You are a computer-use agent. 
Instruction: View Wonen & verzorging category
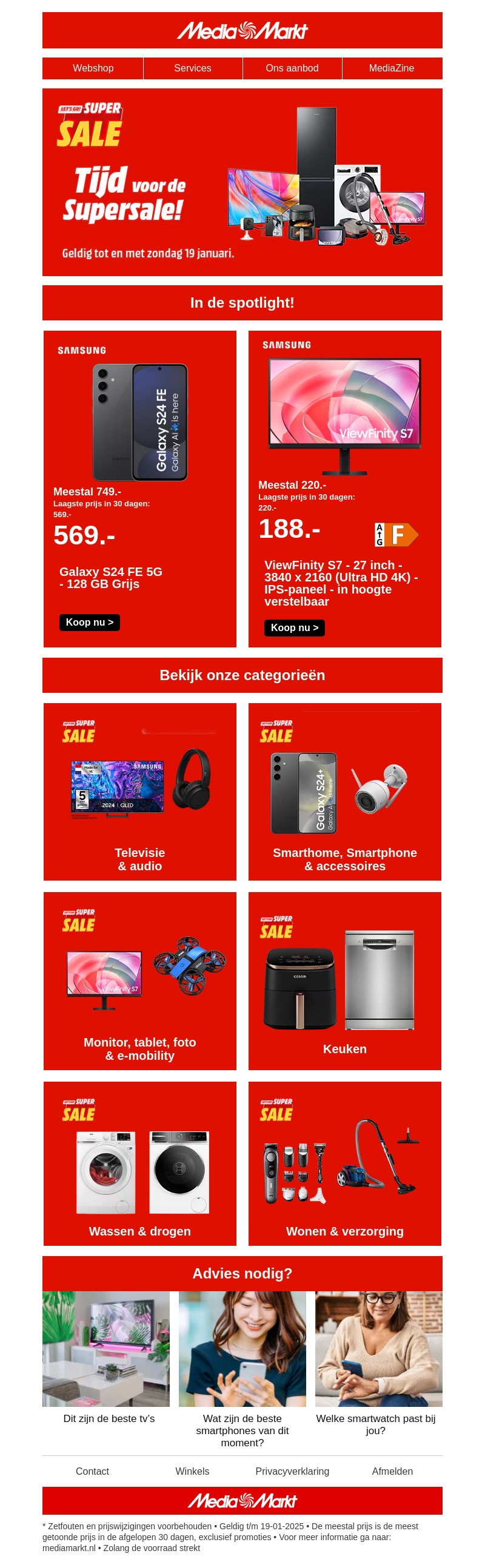pyautogui.click(x=344, y=1163)
